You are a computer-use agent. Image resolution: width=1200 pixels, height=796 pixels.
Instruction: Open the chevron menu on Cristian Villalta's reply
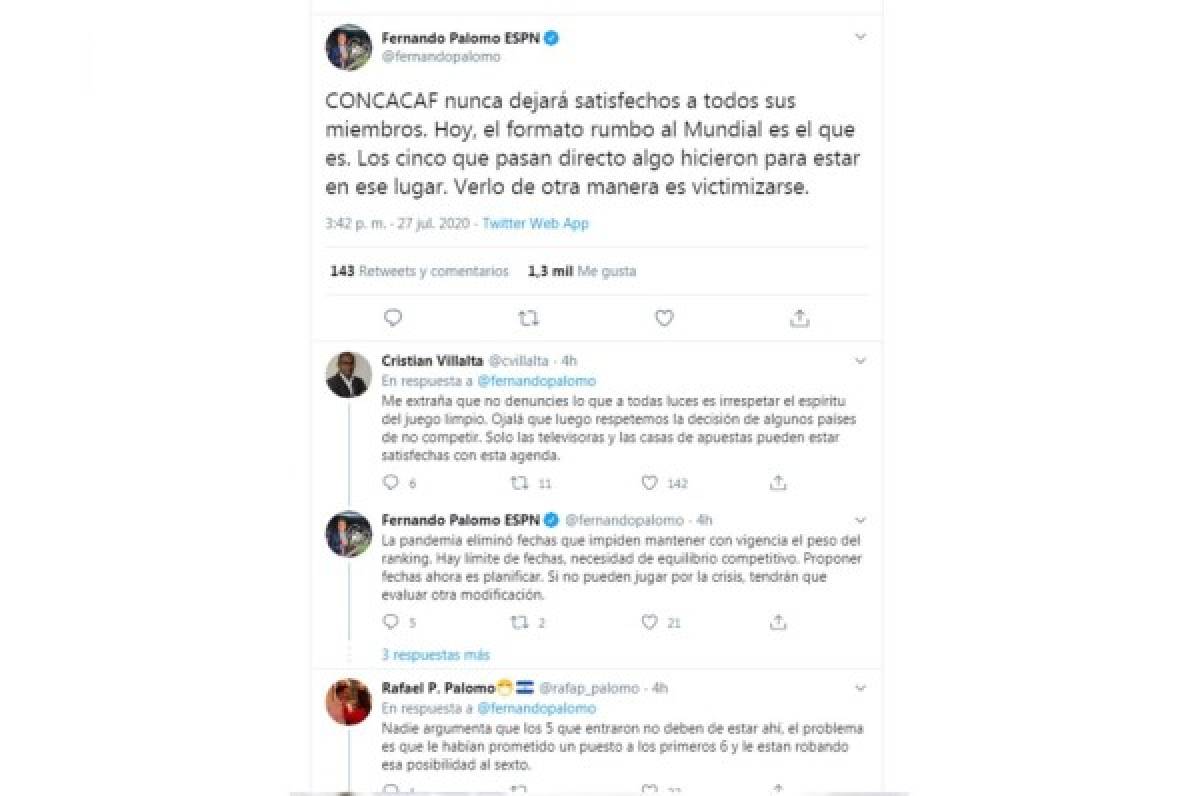click(x=860, y=360)
